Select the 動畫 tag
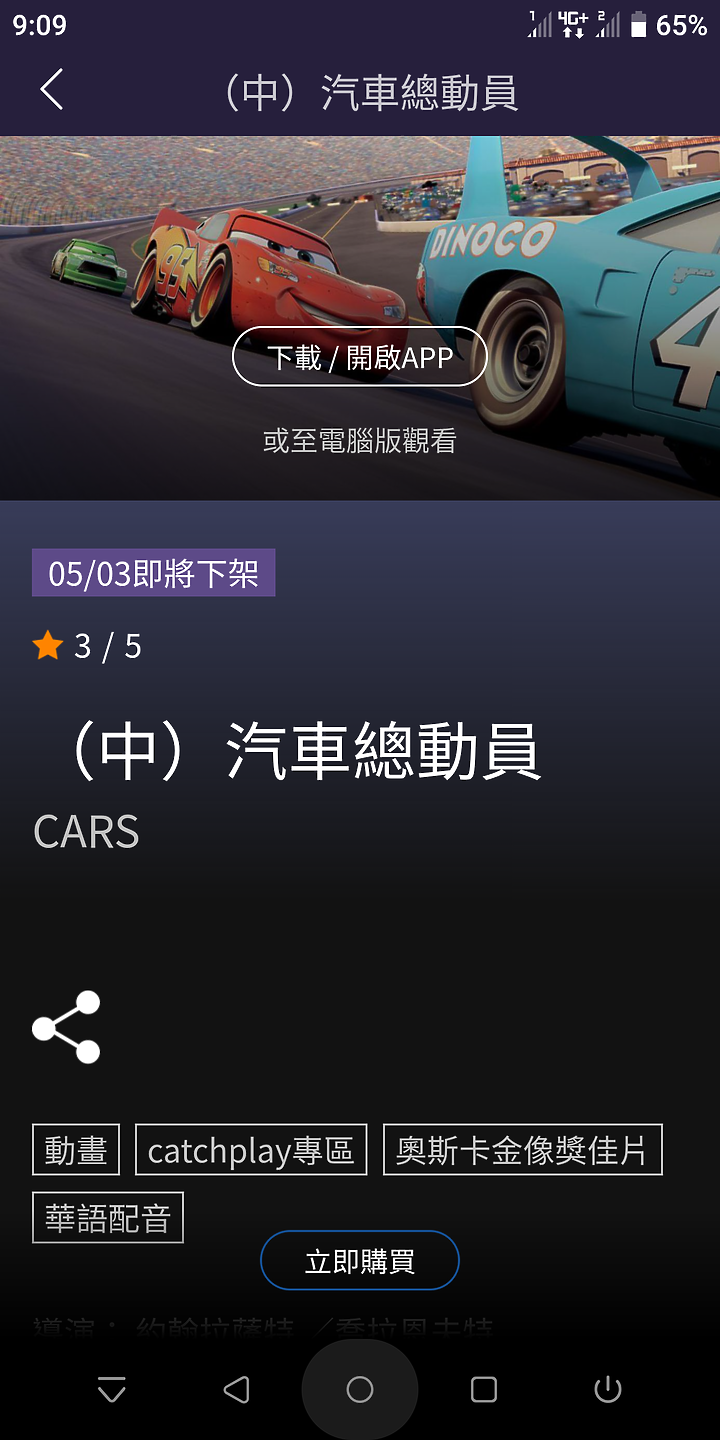 [x=76, y=1150]
